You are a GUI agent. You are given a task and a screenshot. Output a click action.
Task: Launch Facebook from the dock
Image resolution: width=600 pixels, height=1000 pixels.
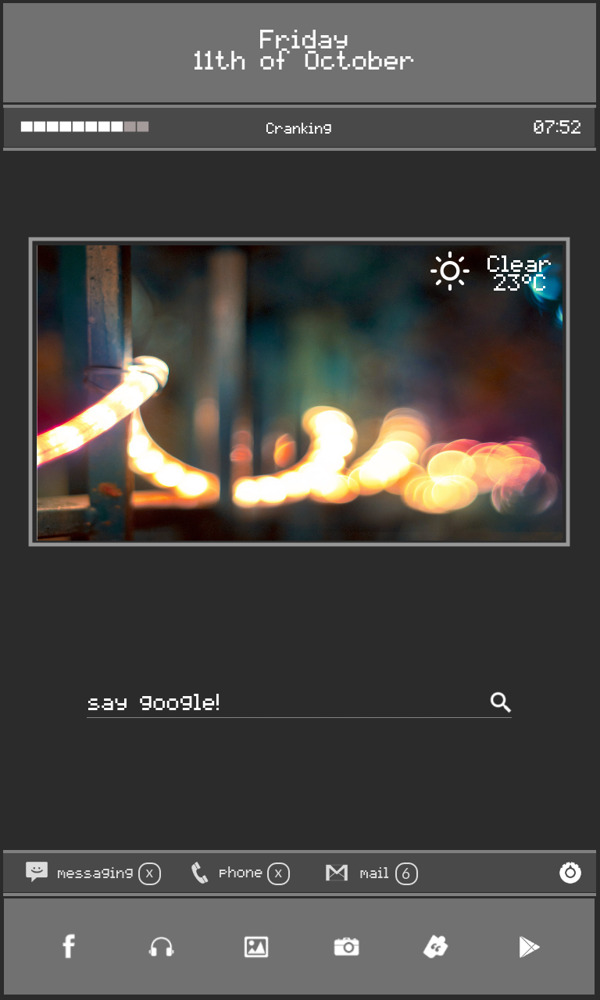pyautogui.click(x=69, y=946)
